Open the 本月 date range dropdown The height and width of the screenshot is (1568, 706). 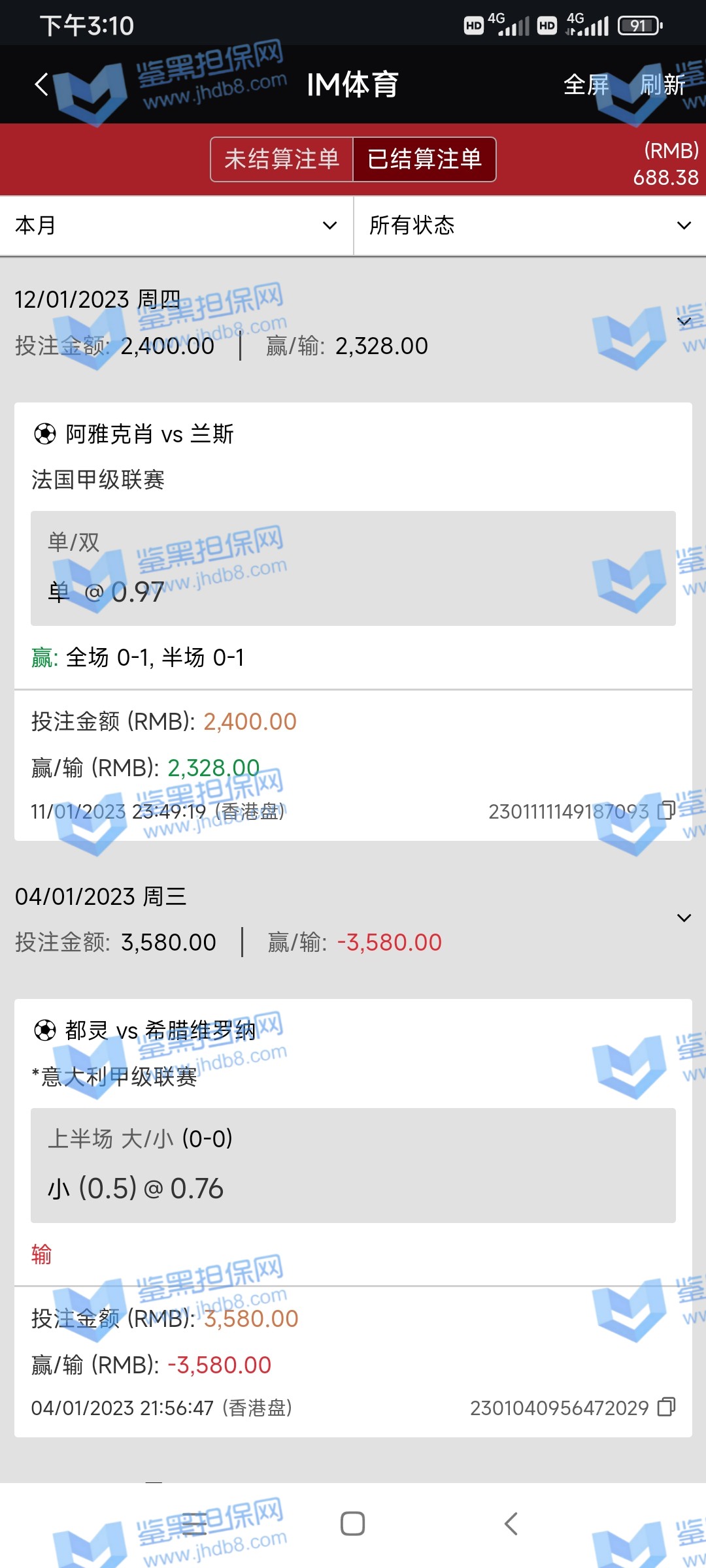176,225
